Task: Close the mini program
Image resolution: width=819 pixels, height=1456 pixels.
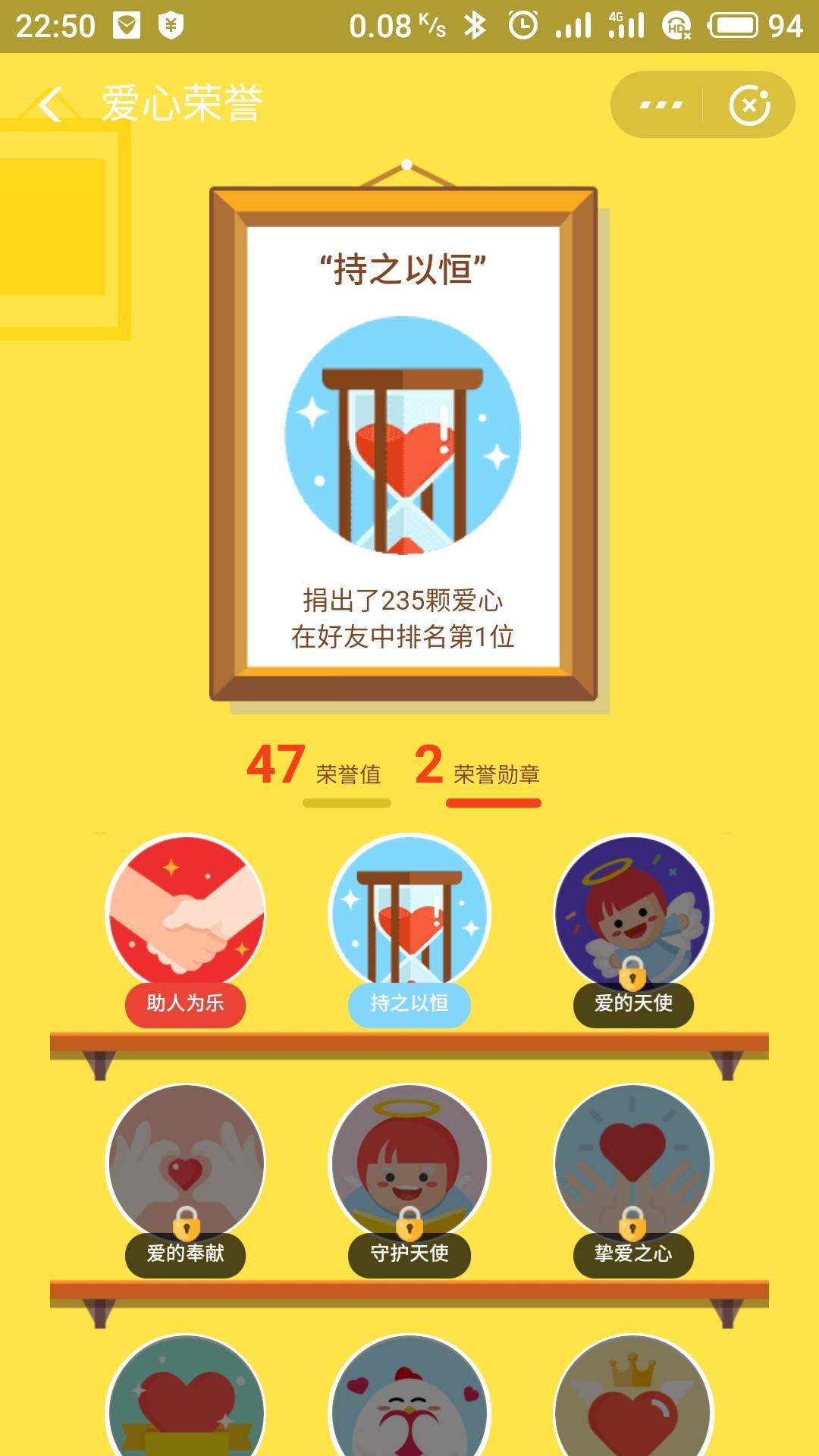Action: pyautogui.click(x=749, y=105)
